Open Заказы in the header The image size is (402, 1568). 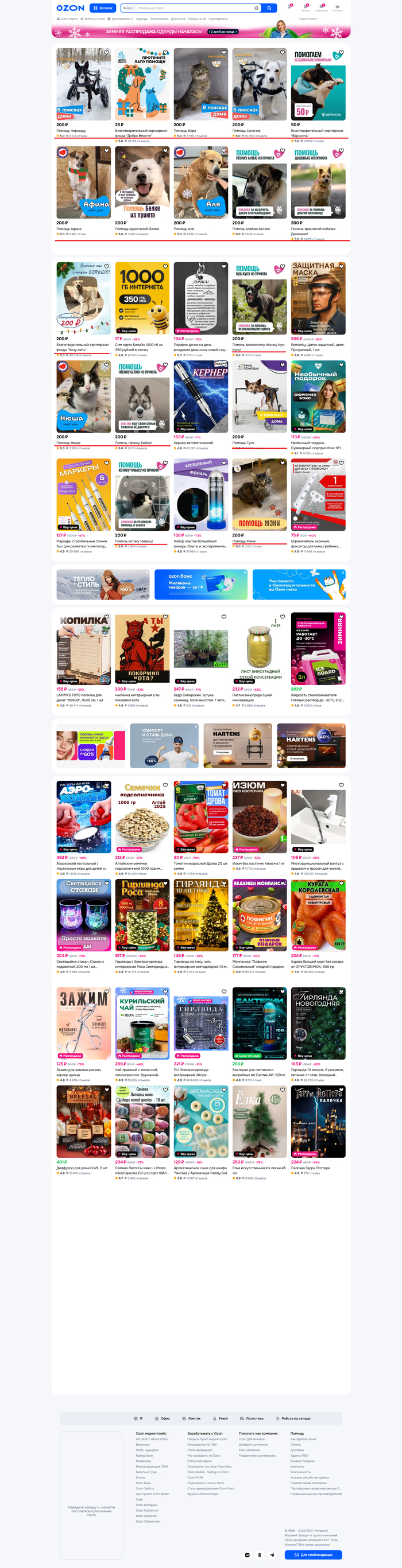[305, 8]
